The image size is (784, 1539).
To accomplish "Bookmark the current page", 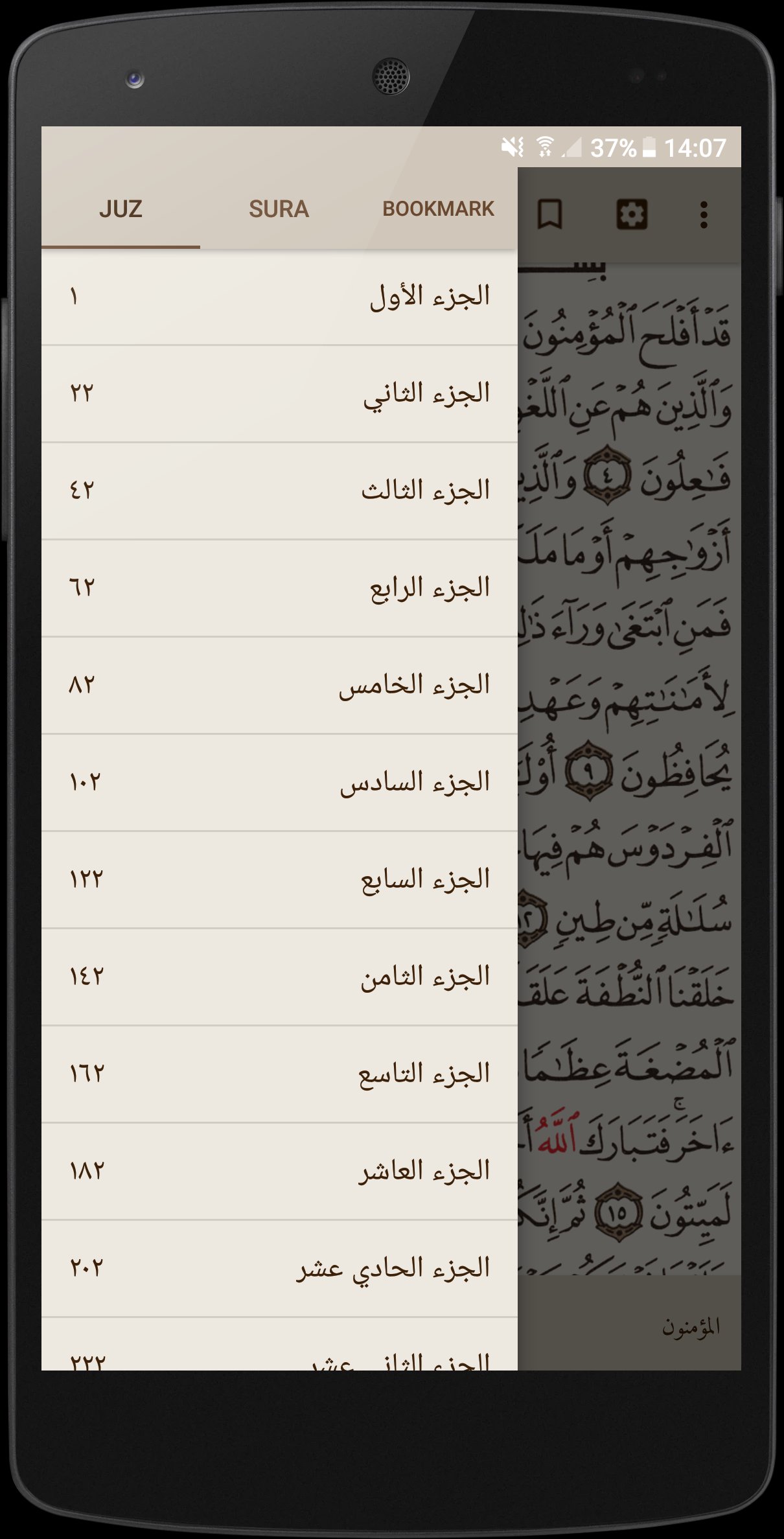I will 550,214.
